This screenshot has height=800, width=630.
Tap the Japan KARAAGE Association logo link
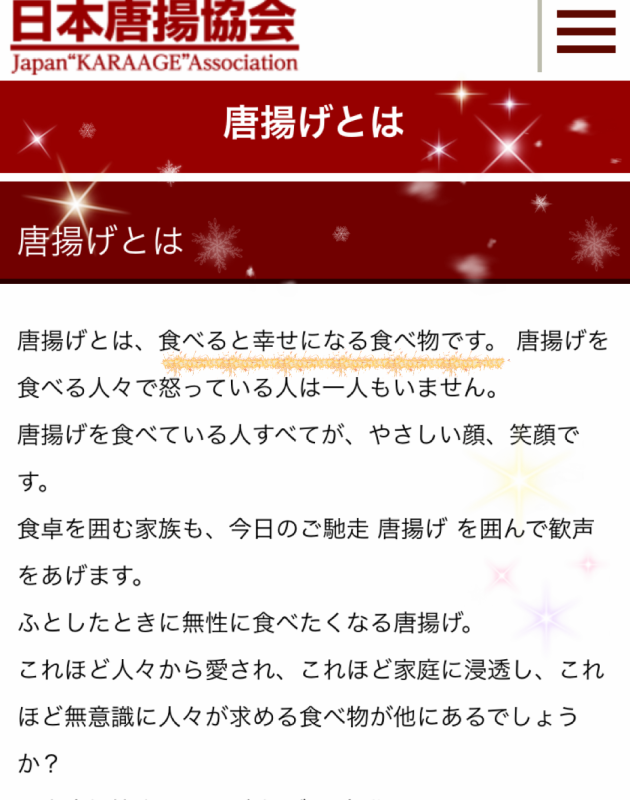pos(155,36)
